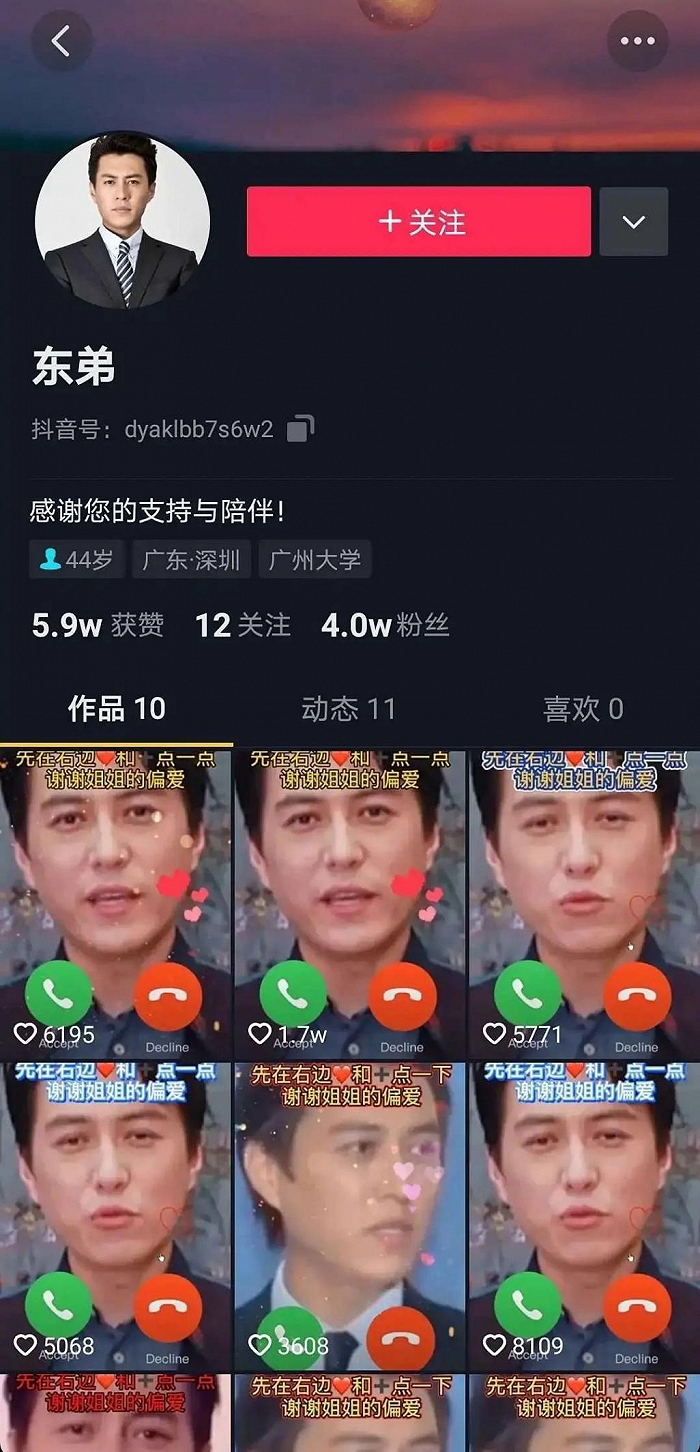Viewport: 700px width, 1452px height.
Task: Follow this account with 关注 button
Action: 421,221
